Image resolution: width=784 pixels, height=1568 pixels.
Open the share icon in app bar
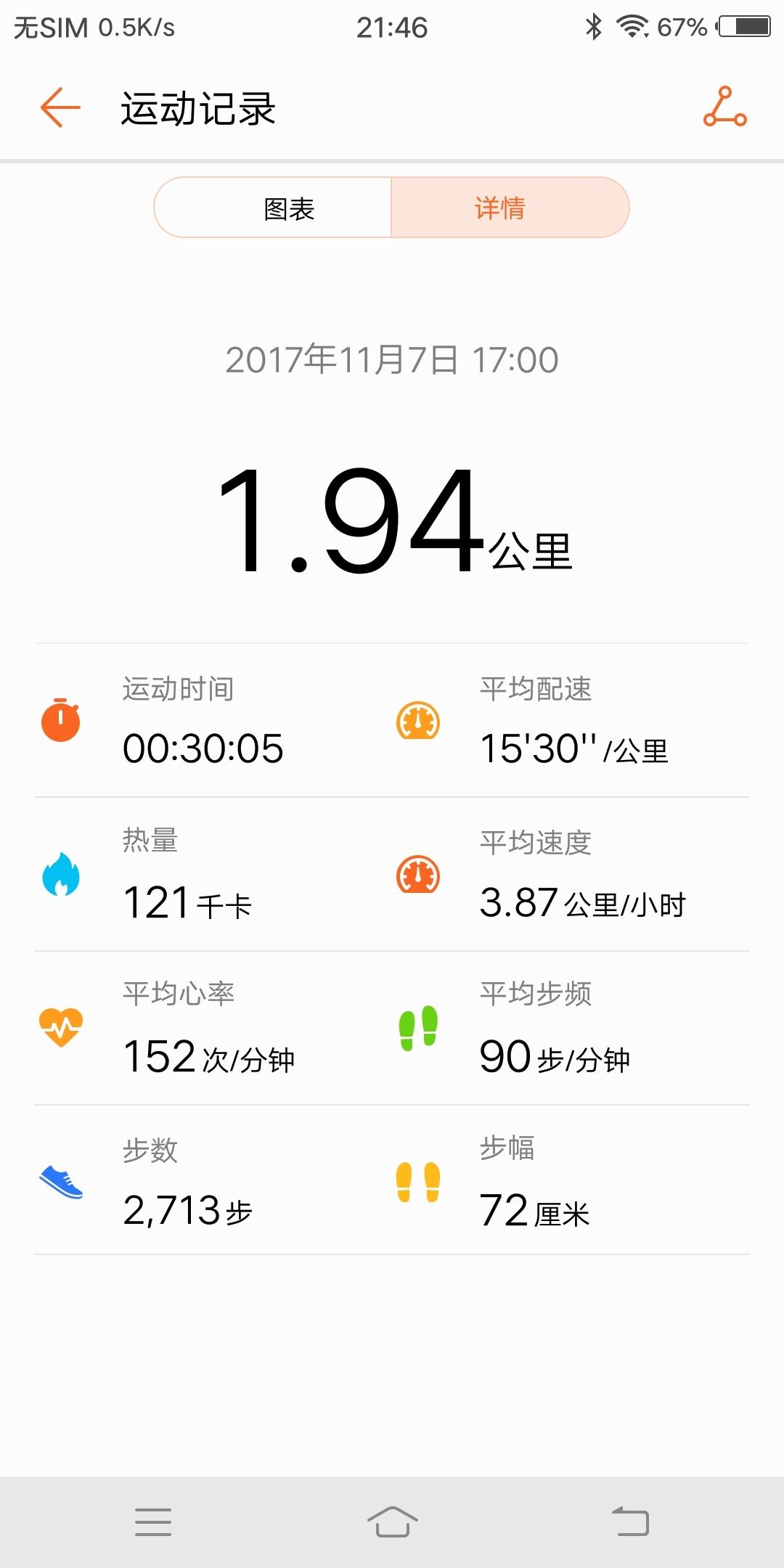tap(724, 107)
